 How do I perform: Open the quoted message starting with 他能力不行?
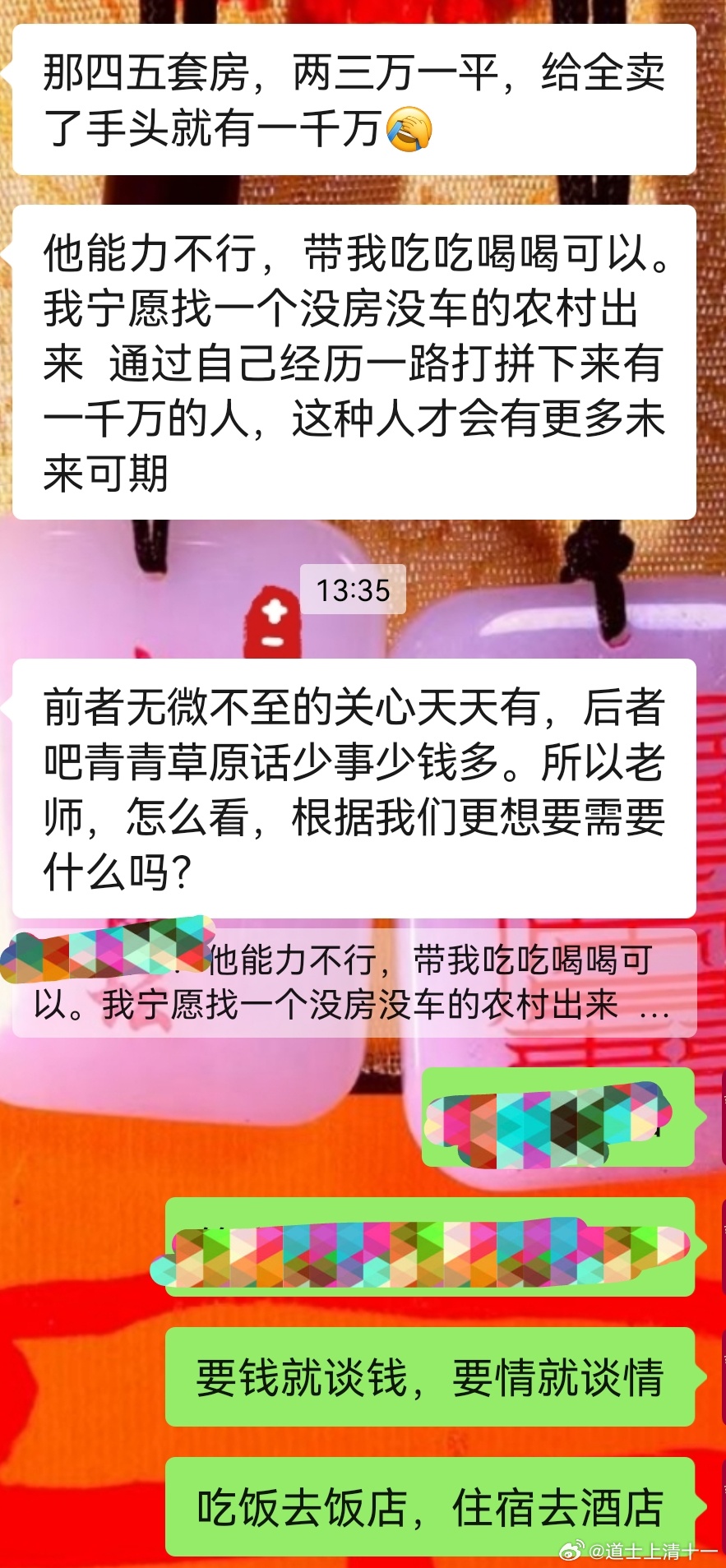coord(354,983)
